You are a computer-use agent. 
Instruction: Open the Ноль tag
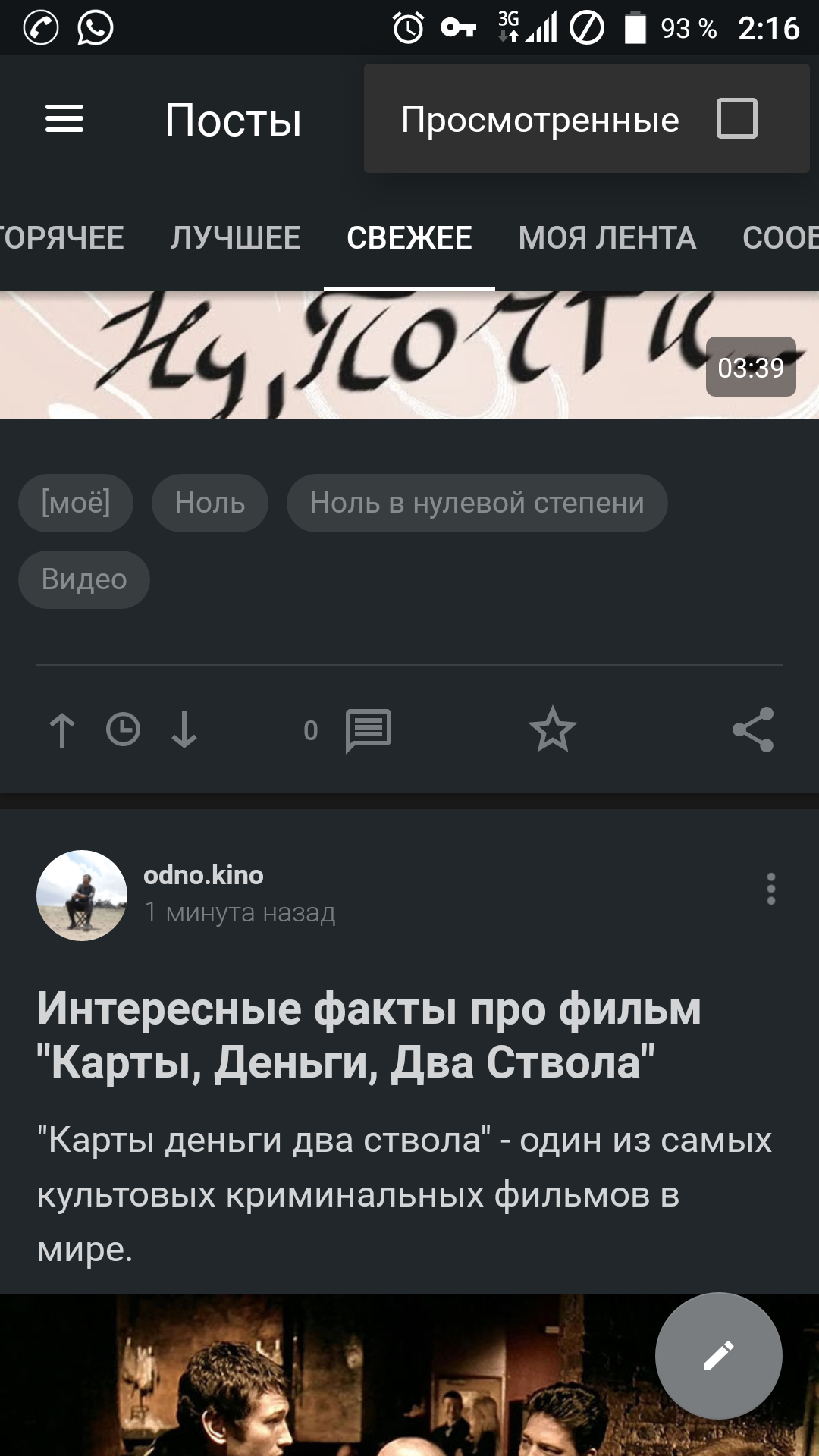[210, 503]
